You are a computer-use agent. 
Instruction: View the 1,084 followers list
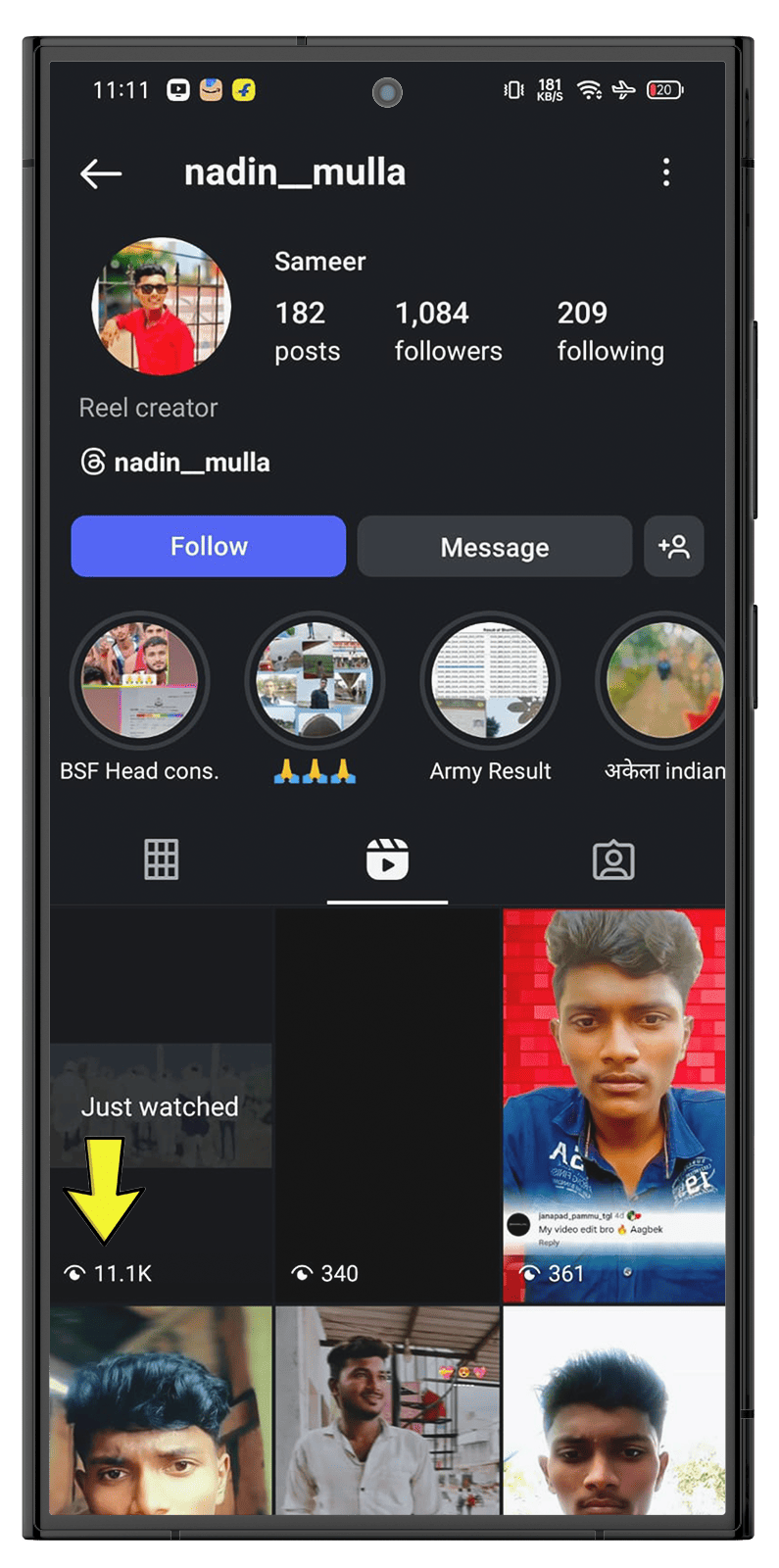[448, 330]
